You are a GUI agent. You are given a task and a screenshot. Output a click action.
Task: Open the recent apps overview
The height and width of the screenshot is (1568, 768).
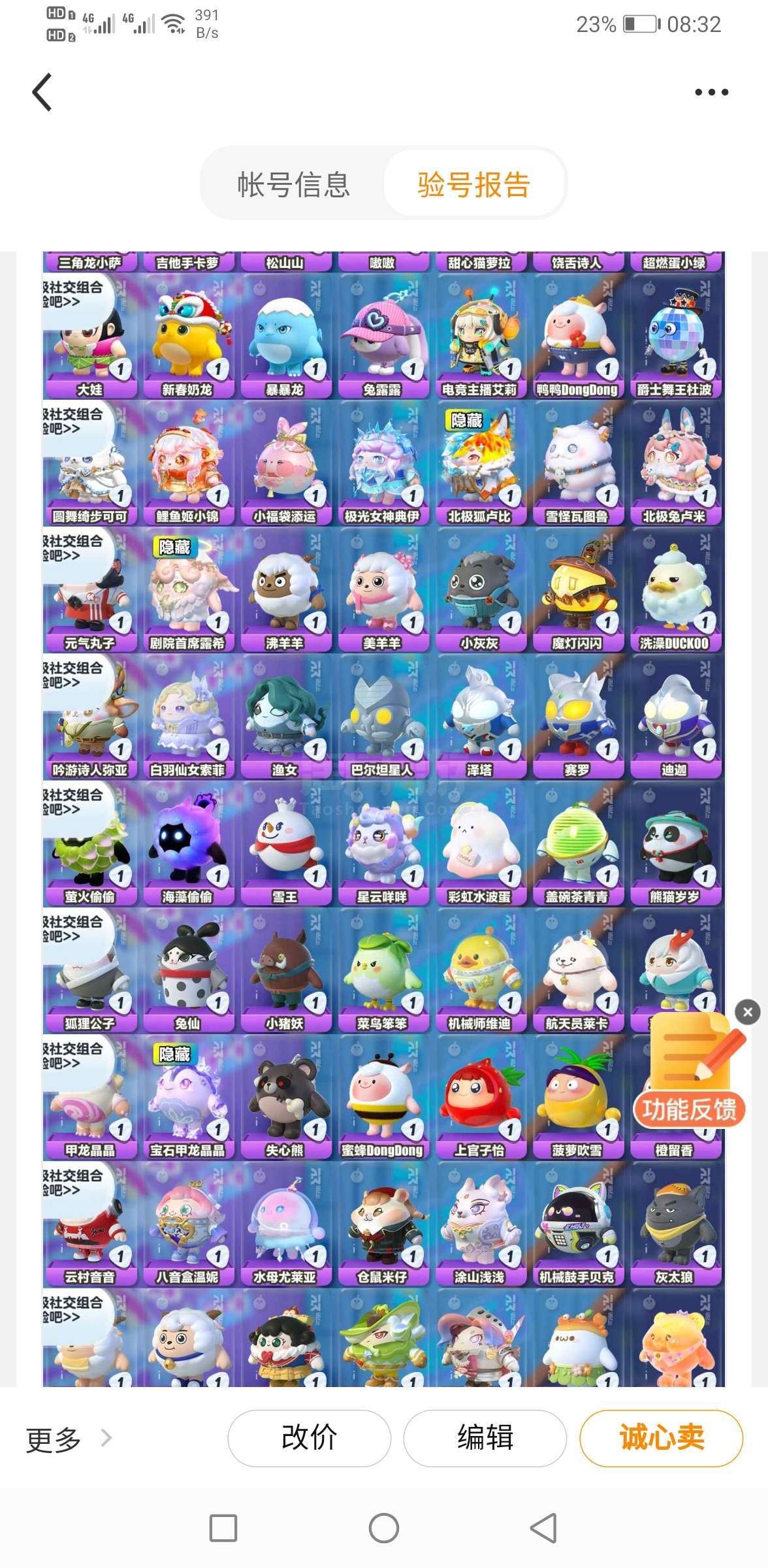223,1528
